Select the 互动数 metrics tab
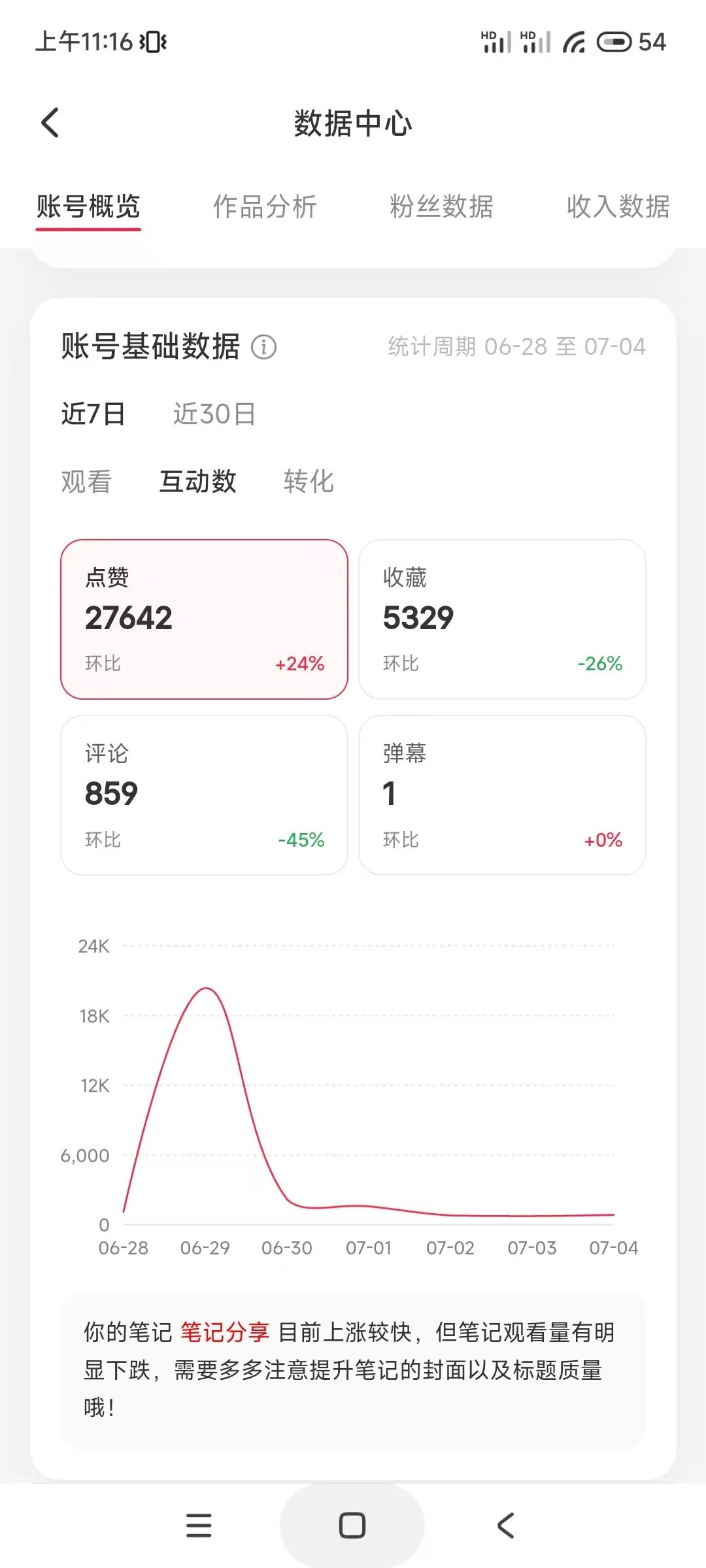Viewport: 706px width, 1568px height. click(197, 482)
